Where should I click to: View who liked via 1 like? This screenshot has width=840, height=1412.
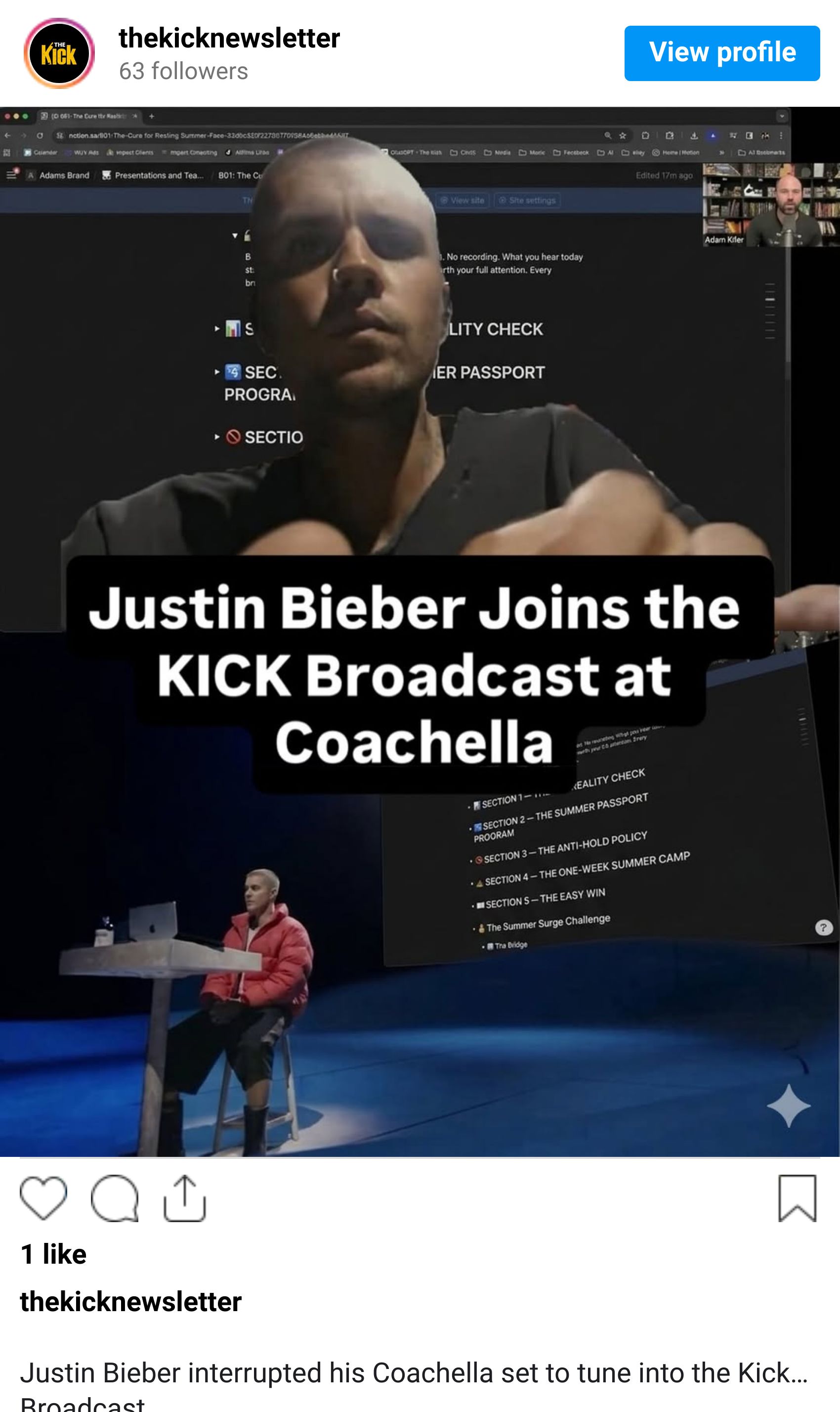coord(53,1253)
